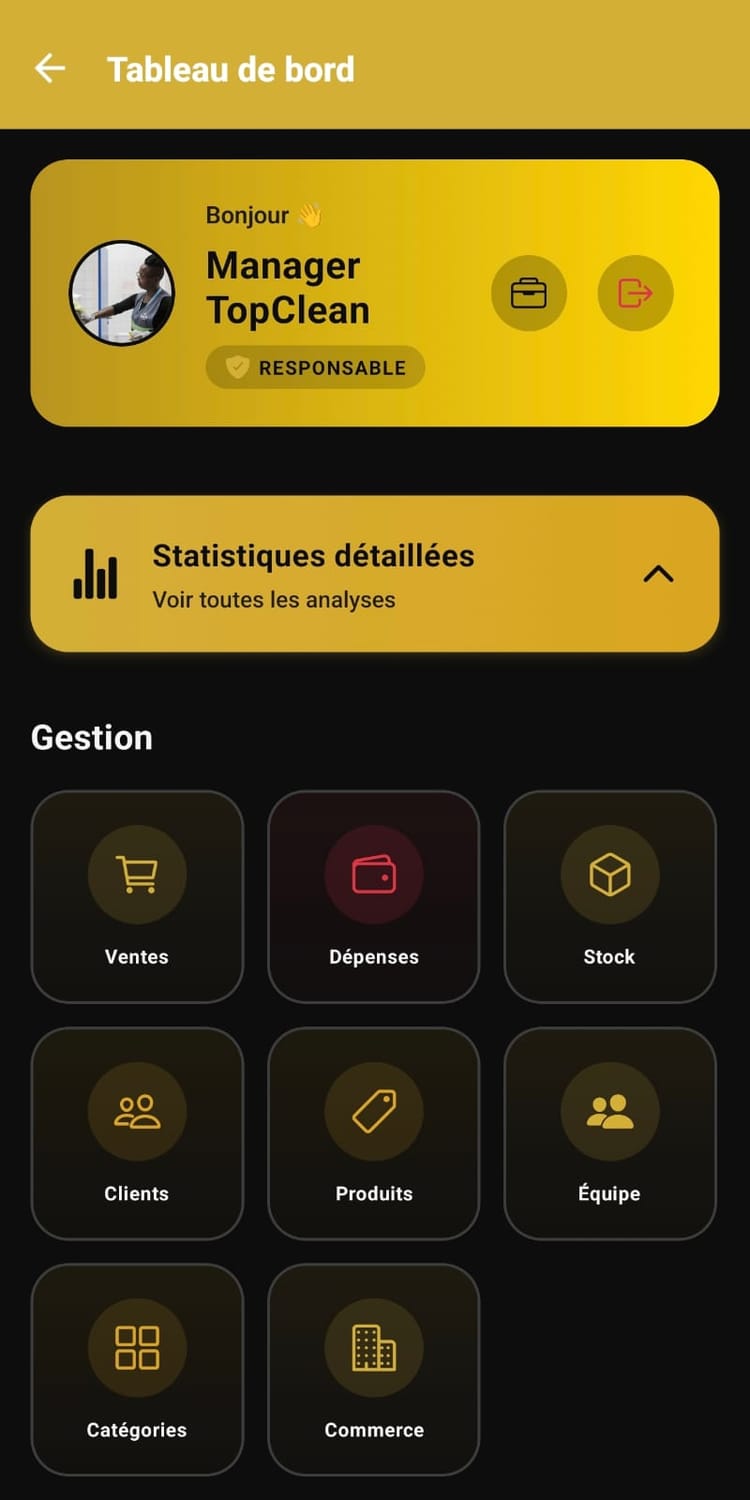Select the Commerce tile
Viewport: 750px width, 1500px height.
374,1369
